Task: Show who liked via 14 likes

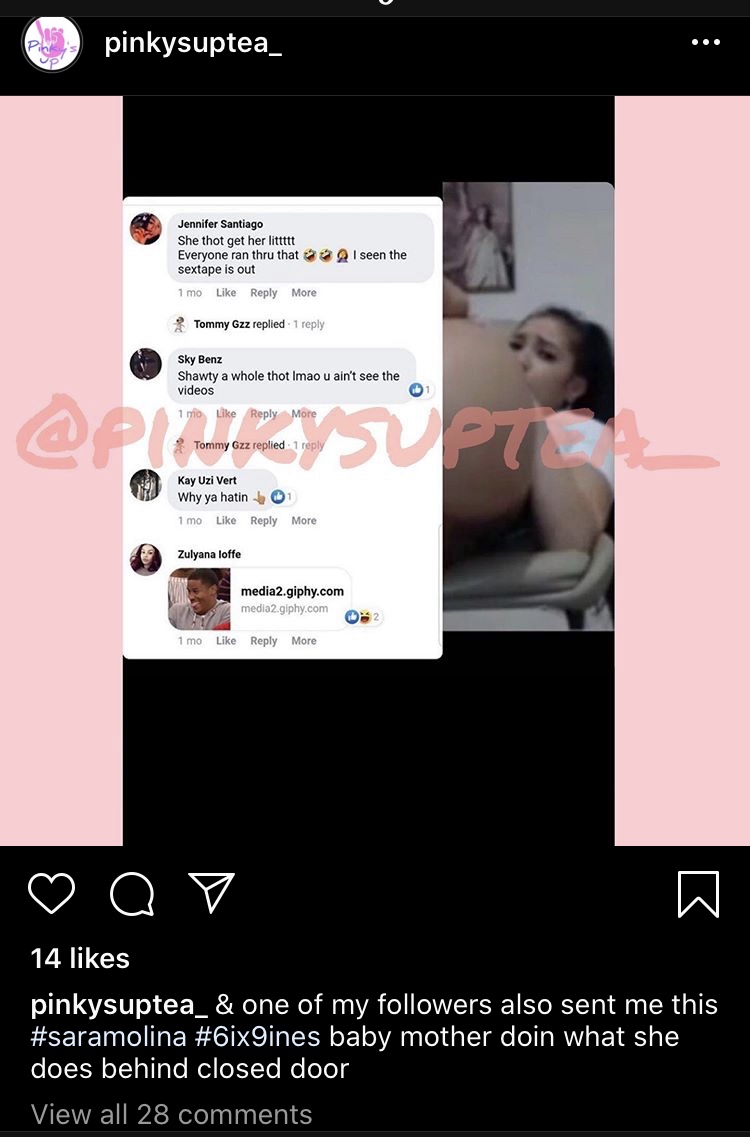Action: pyautogui.click(x=80, y=958)
